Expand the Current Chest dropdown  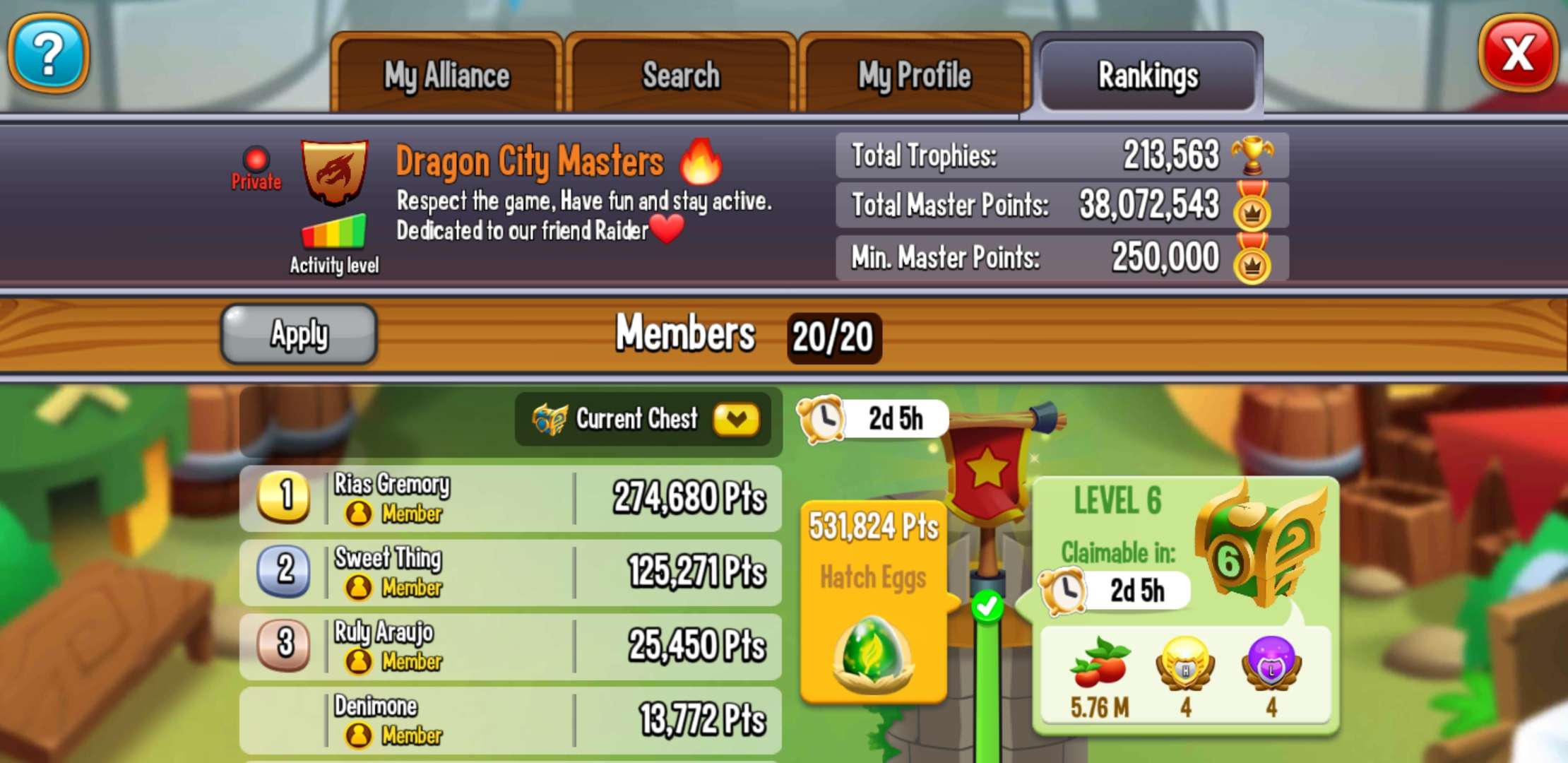tap(736, 419)
